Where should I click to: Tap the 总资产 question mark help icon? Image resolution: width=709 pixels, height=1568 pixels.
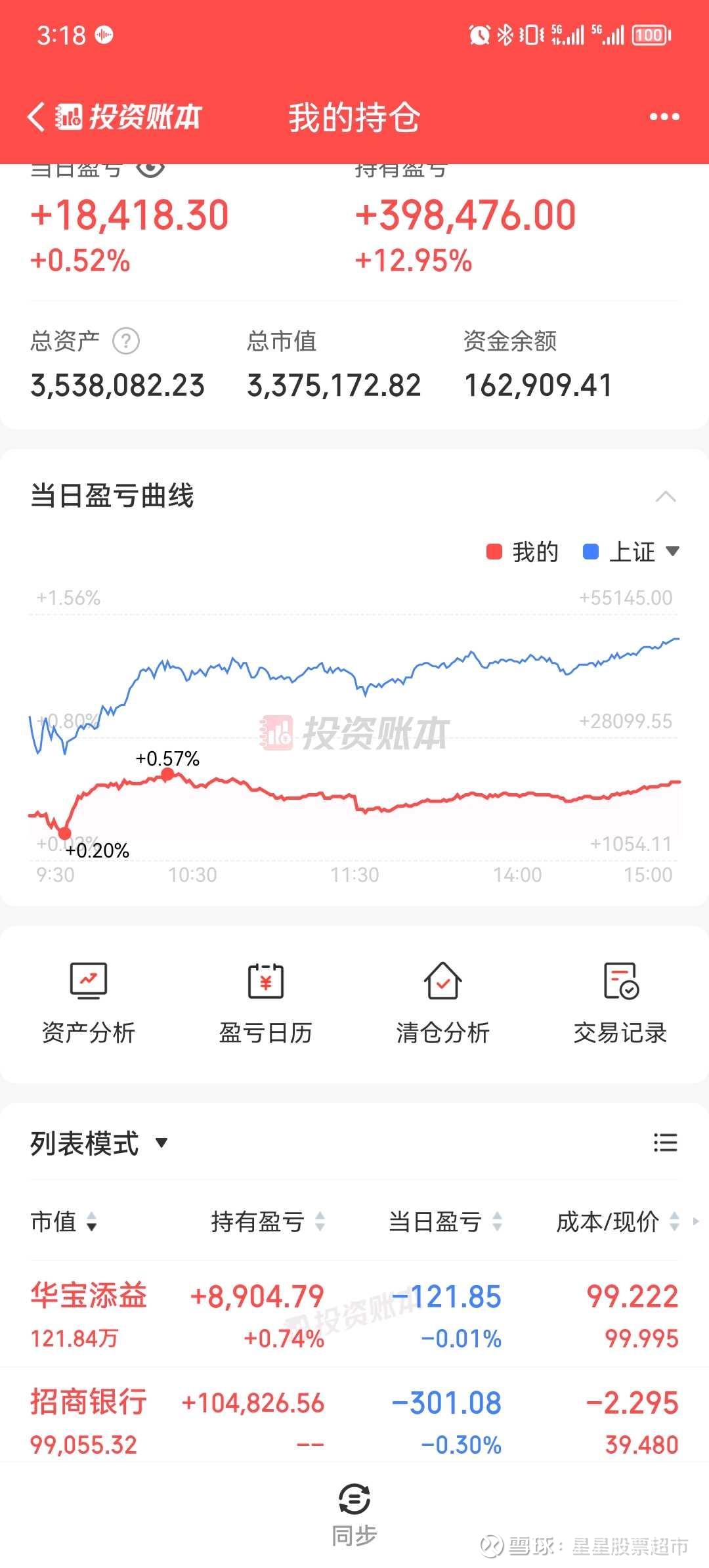pos(126,341)
